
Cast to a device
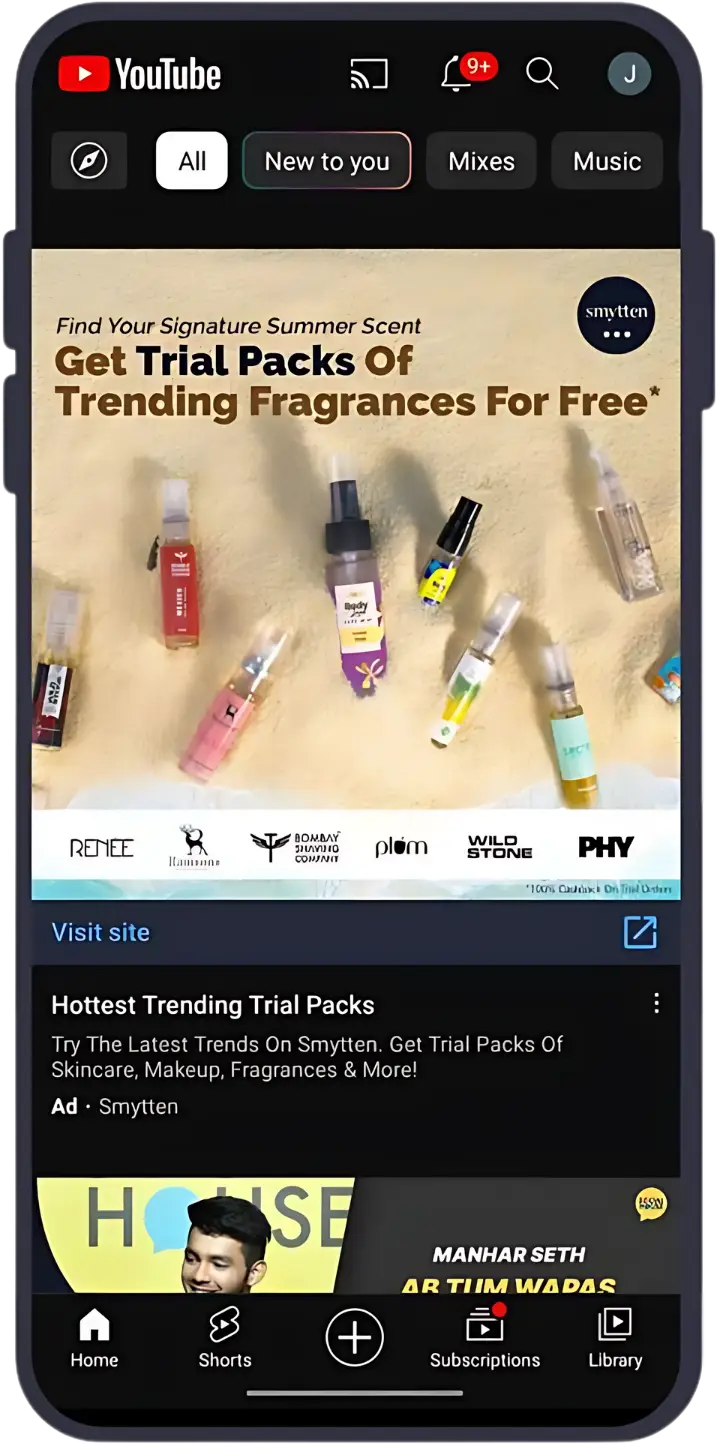tap(368, 74)
